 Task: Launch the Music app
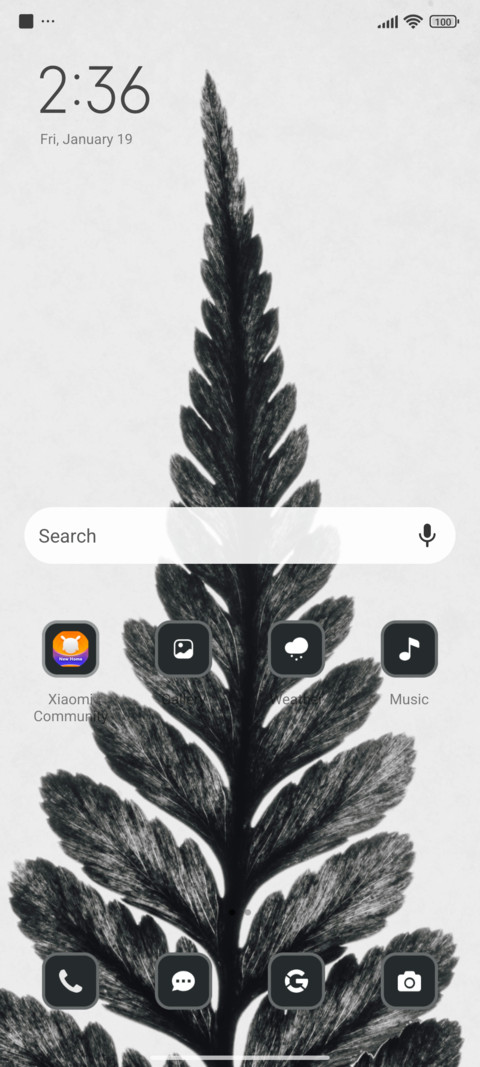coord(409,649)
